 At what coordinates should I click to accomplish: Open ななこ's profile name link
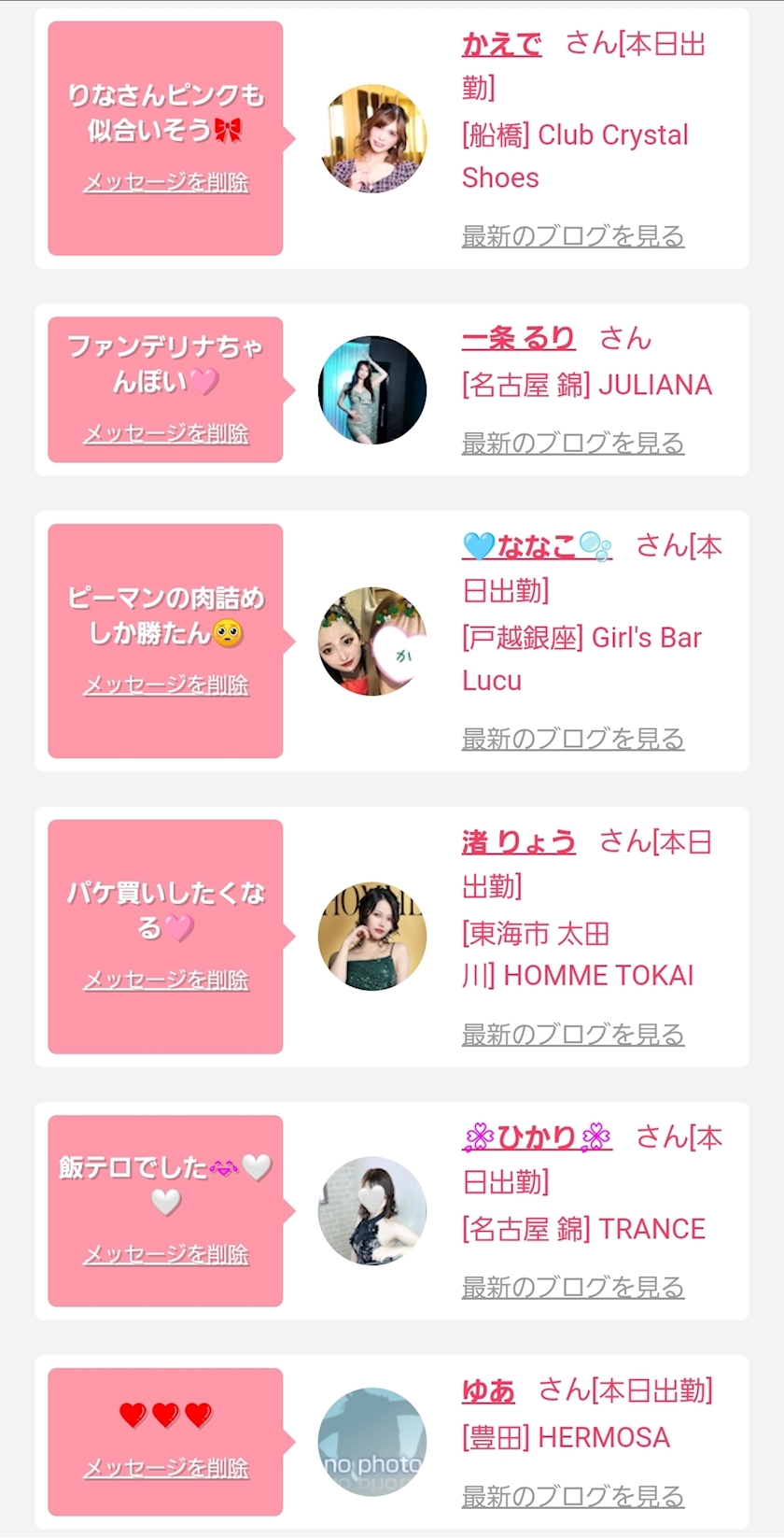(x=537, y=546)
